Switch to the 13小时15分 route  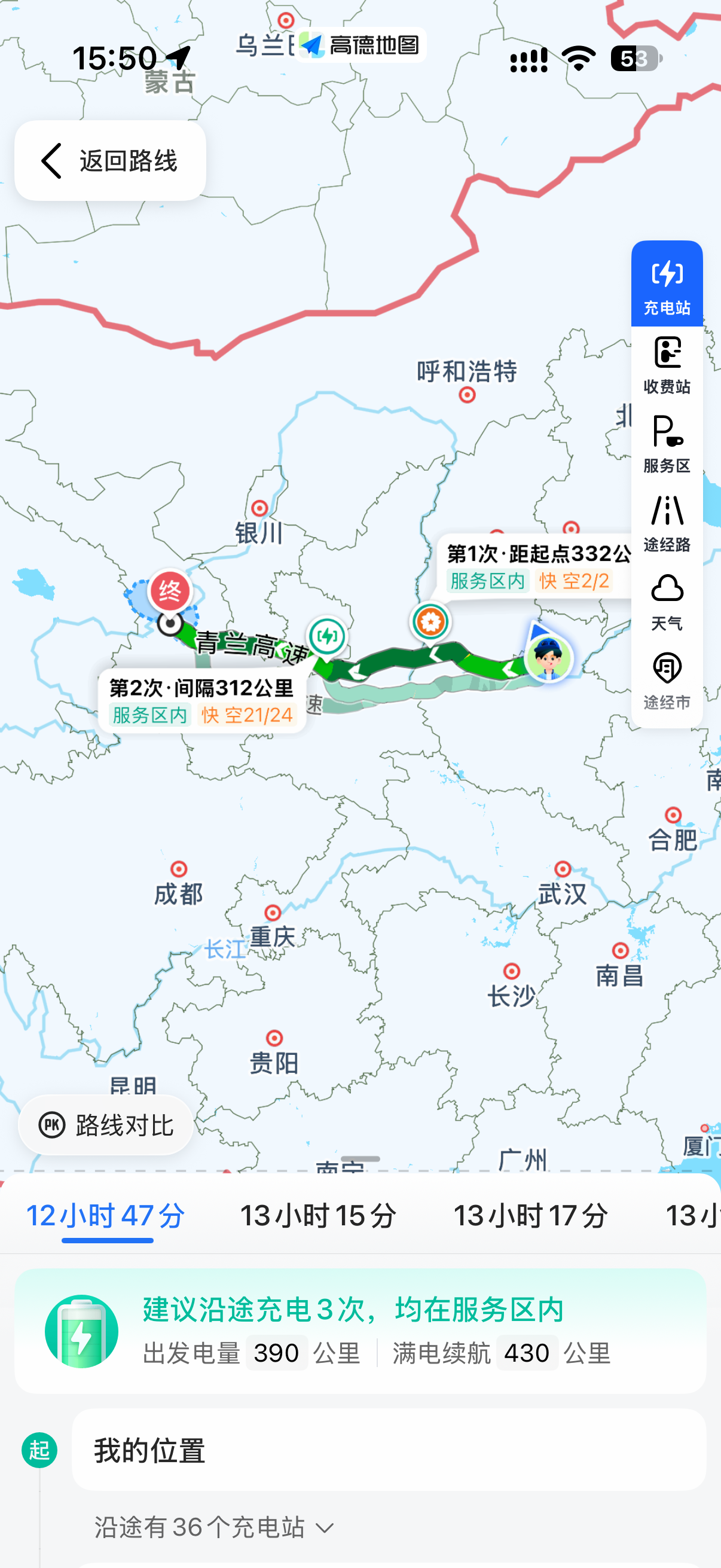[x=318, y=1216]
